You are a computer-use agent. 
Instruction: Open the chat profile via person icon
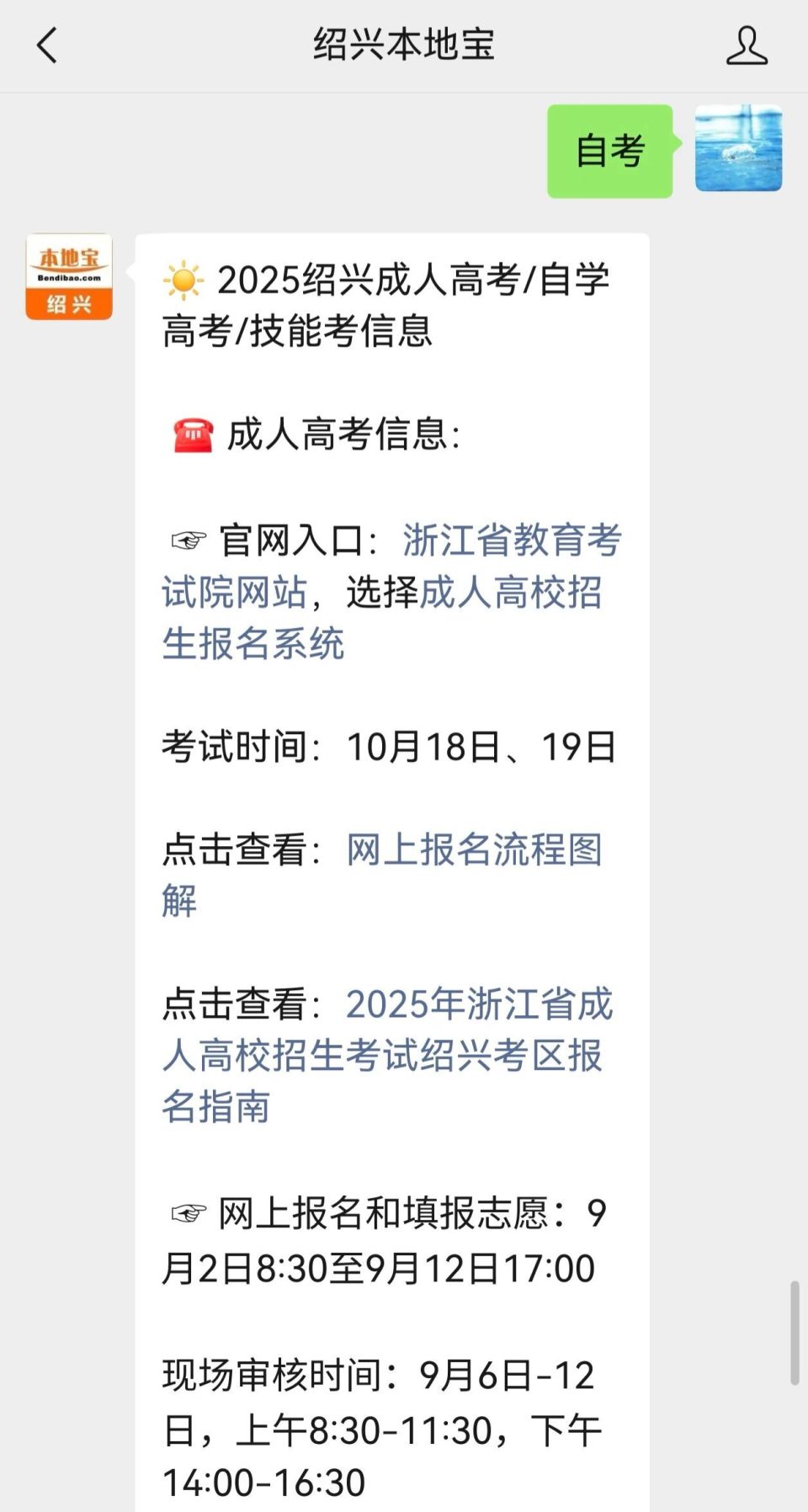746,46
